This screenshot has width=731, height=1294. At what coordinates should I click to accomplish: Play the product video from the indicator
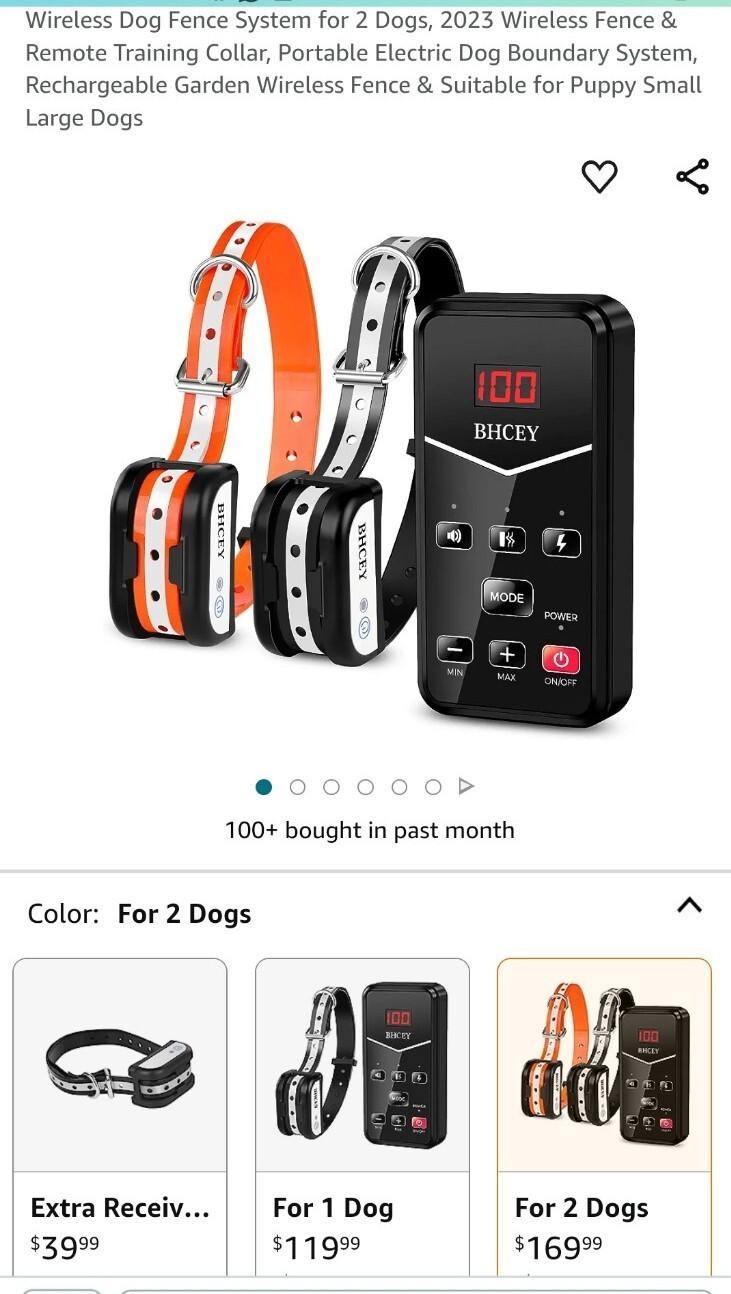pyautogui.click(x=466, y=787)
